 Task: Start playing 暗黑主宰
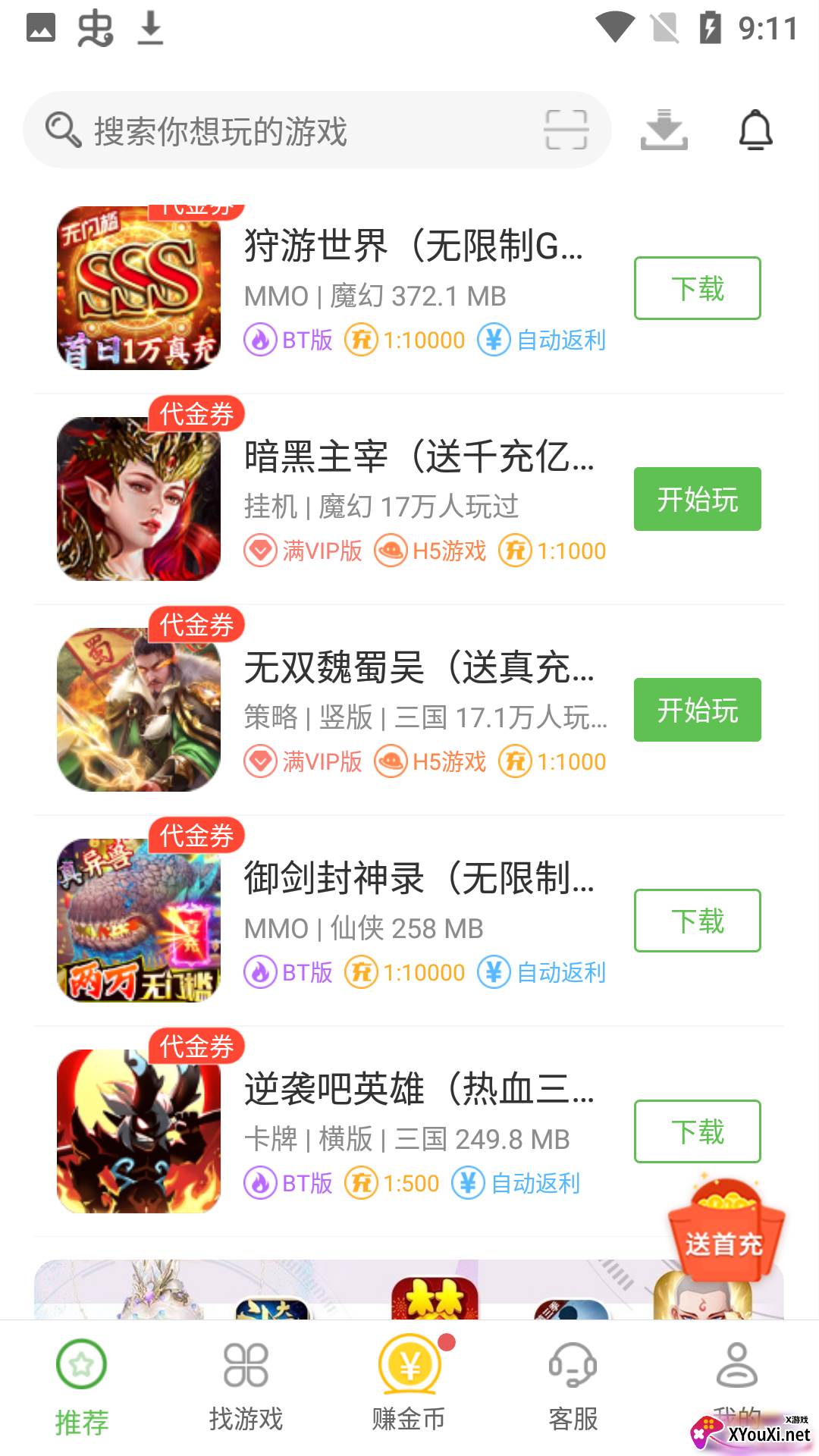[x=697, y=499]
